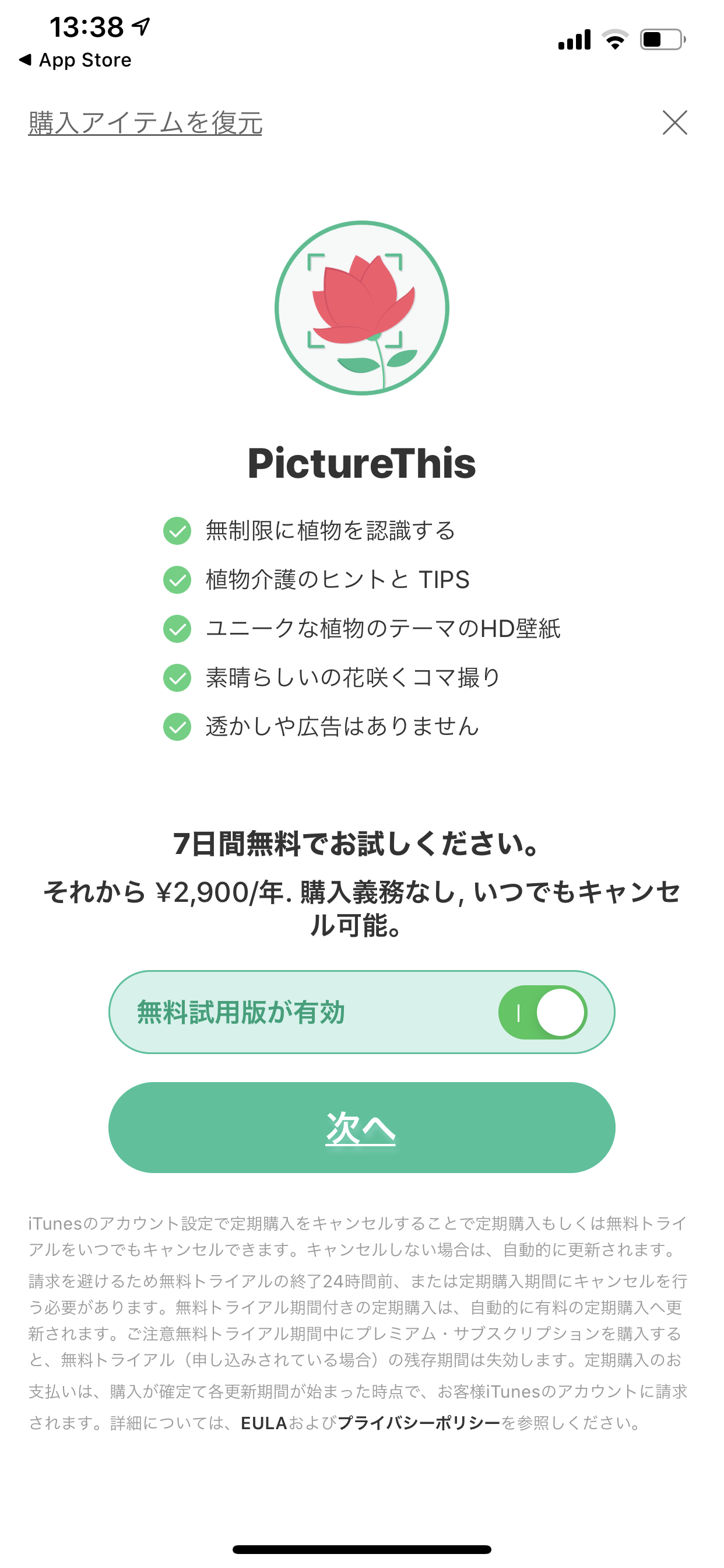
Task: Toggle off the 無料試用版が有効 switch
Action: 542,1012
